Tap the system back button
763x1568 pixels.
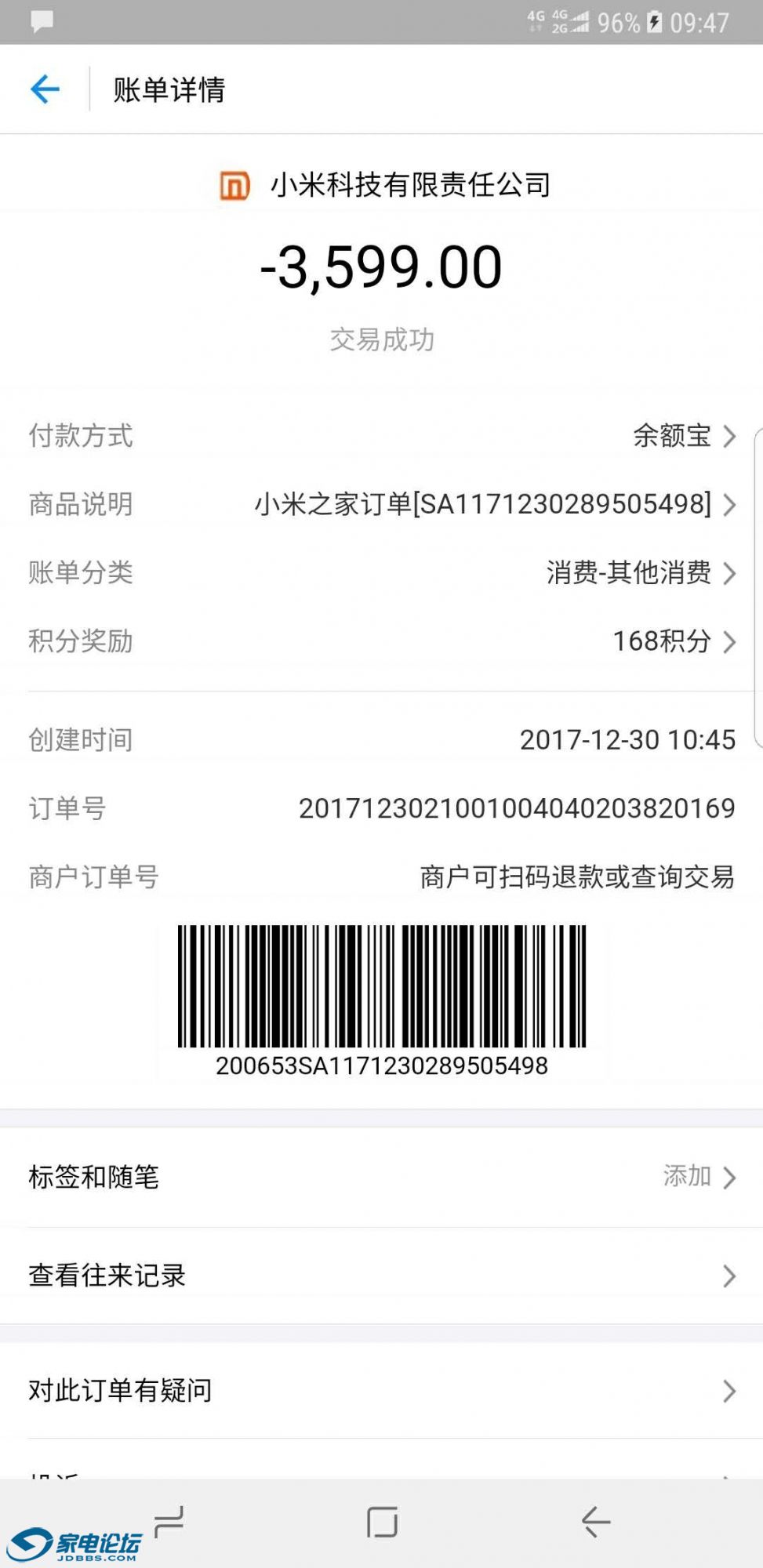click(596, 1522)
